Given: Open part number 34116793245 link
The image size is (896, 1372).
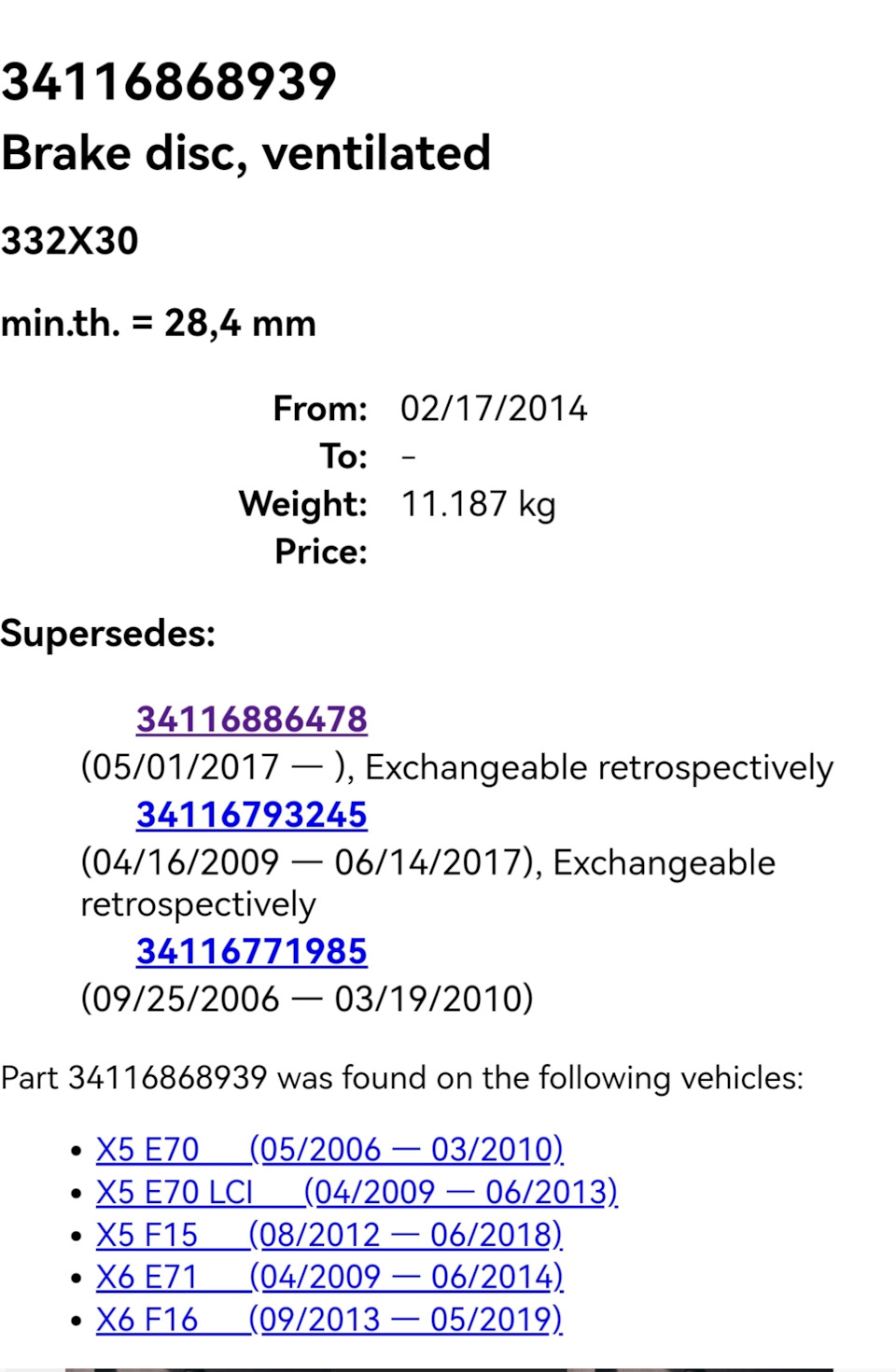Looking at the screenshot, I should pyautogui.click(x=251, y=815).
